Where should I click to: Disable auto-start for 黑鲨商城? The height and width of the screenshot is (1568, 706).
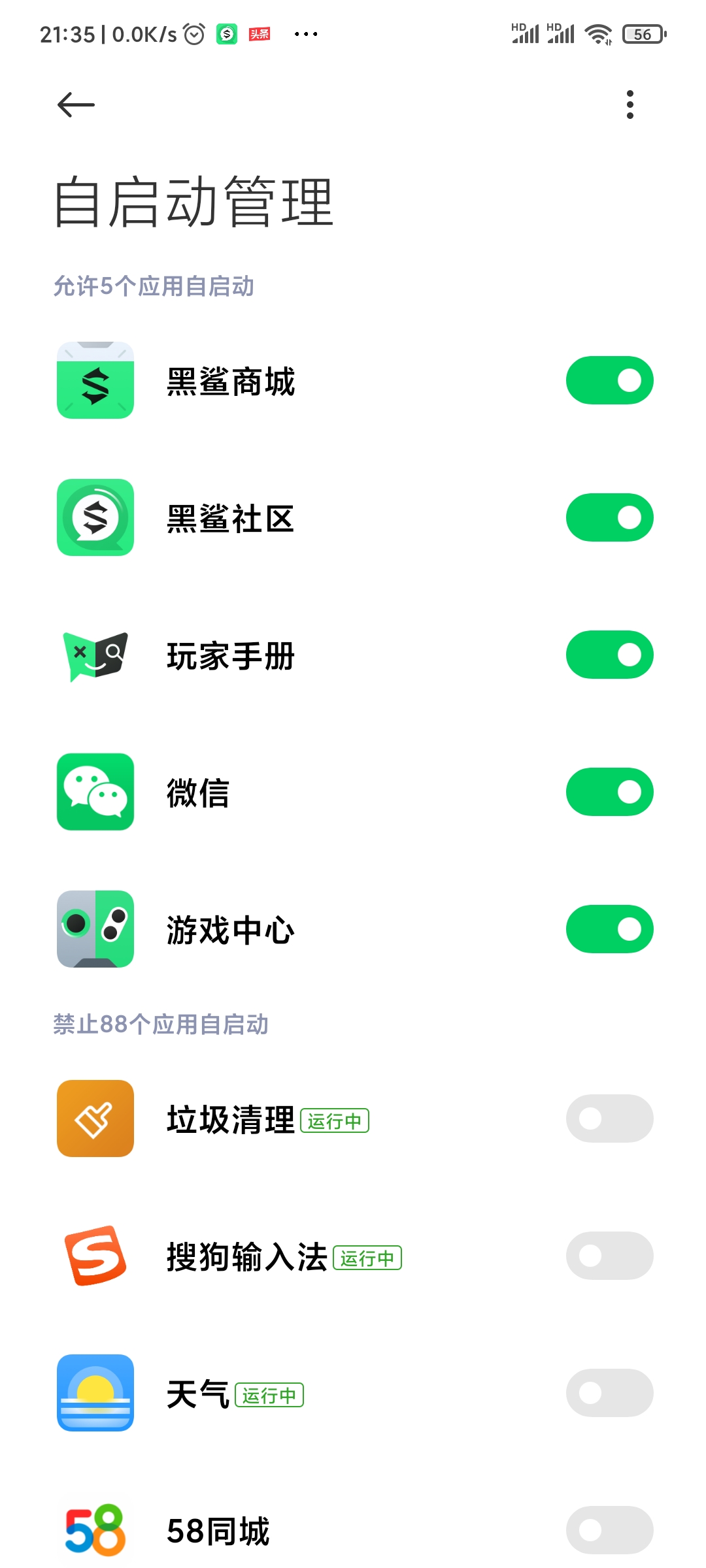(x=609, y=380)
